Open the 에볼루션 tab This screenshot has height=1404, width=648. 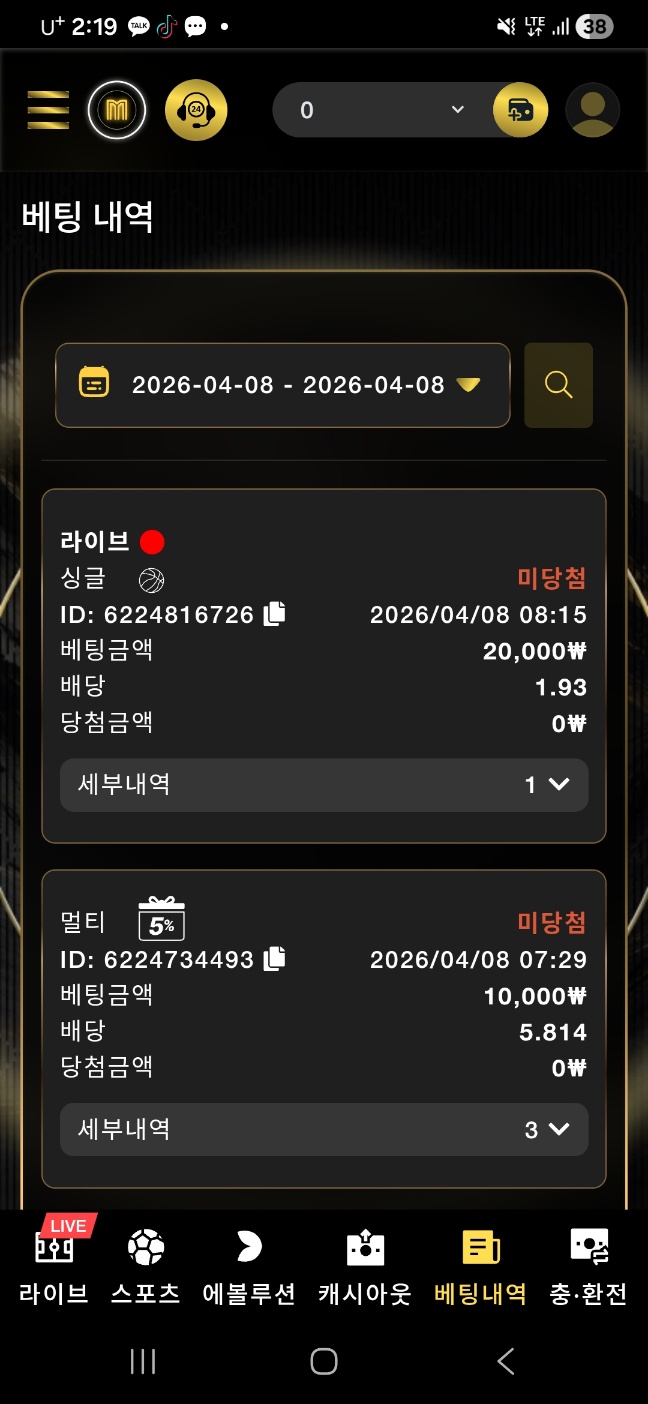[249, 1265]
